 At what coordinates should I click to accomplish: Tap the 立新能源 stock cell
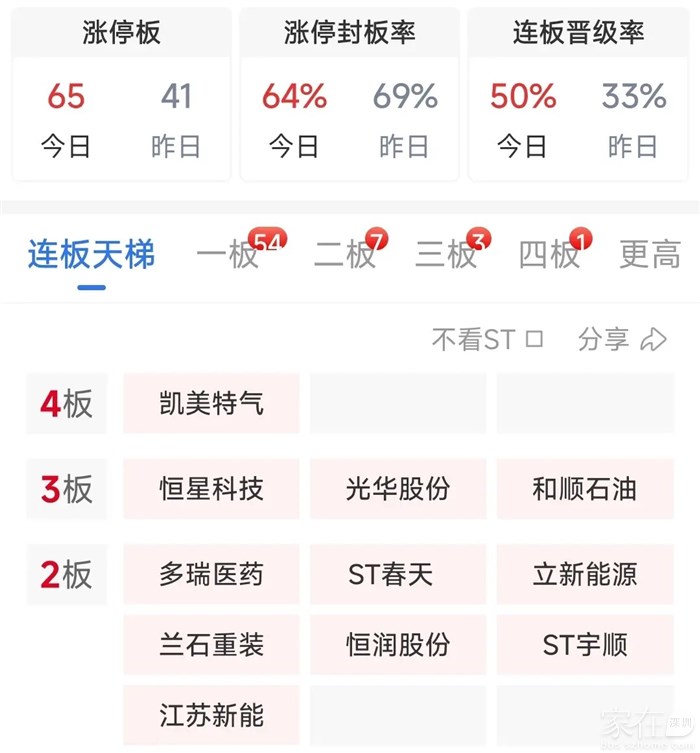pos(585,574)
